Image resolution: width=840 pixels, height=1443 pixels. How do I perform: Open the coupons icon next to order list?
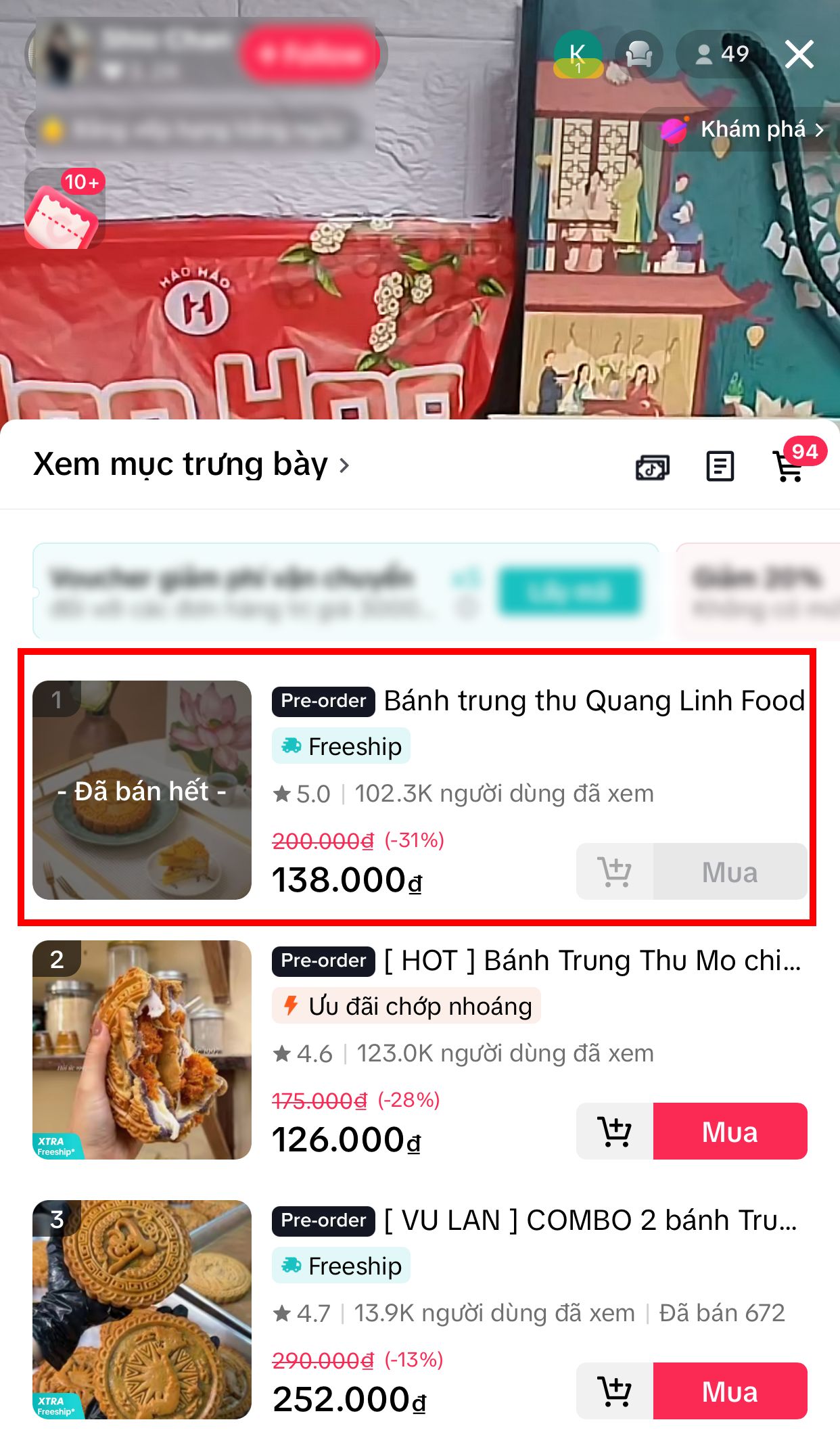point(651,465)
